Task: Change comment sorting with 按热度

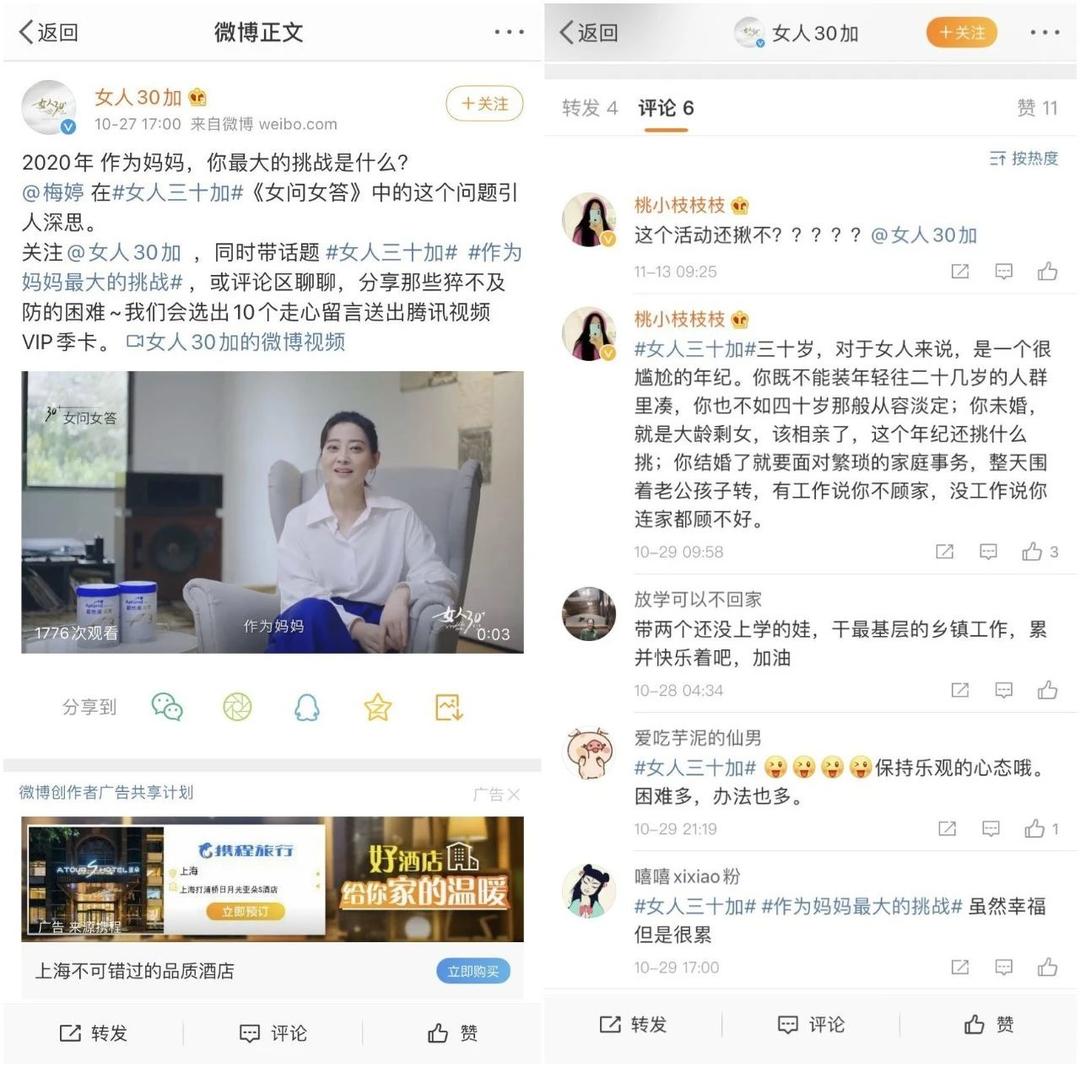Action: [1023, 158]
